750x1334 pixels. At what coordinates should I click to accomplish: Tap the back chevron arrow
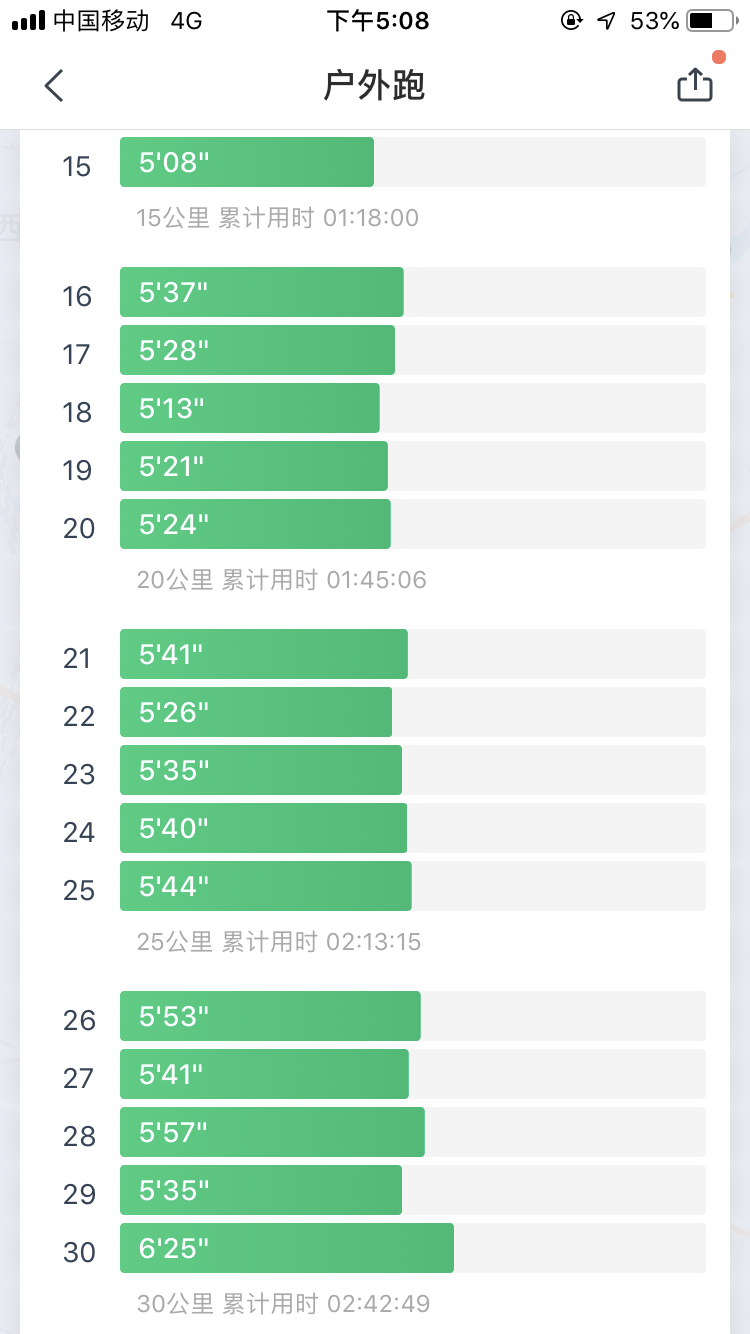tap(55, 86)
